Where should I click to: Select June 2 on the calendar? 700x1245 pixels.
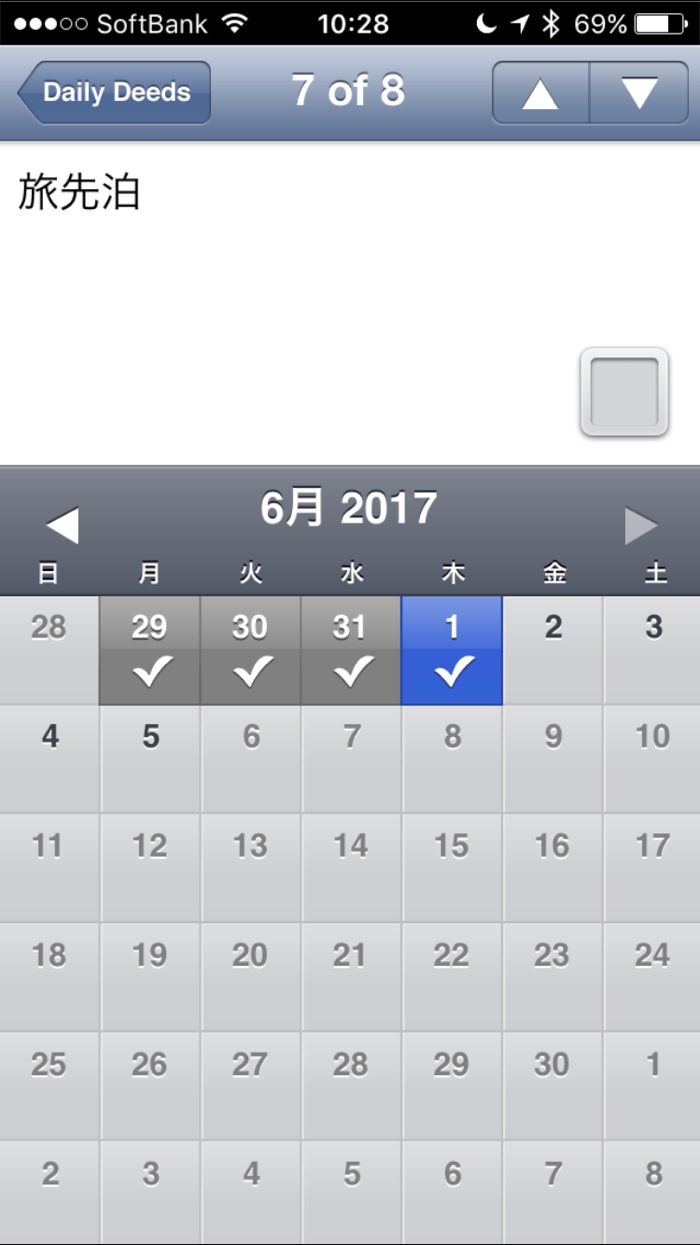[x=553, y=650]
